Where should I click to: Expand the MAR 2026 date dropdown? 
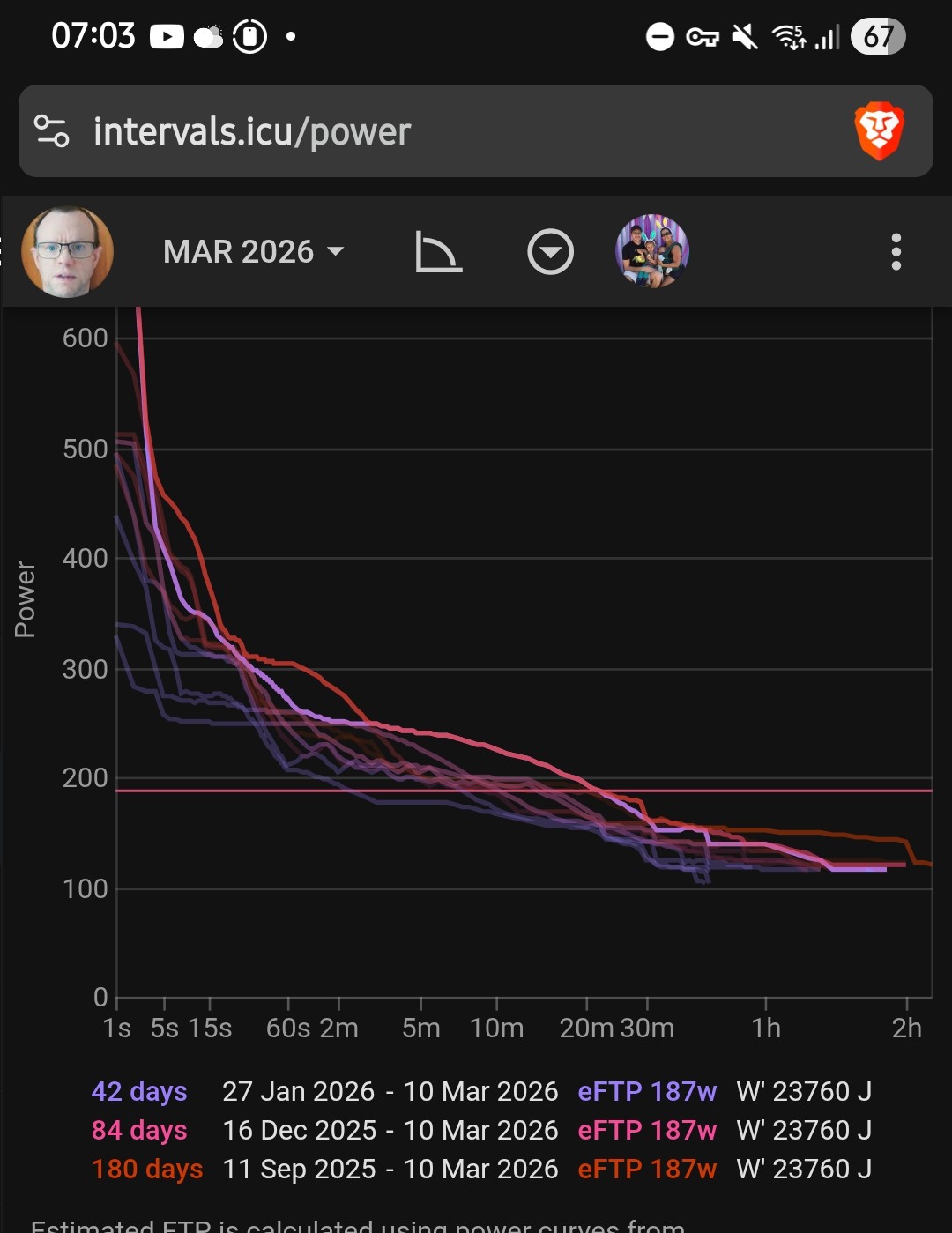[x=253, y=252]
